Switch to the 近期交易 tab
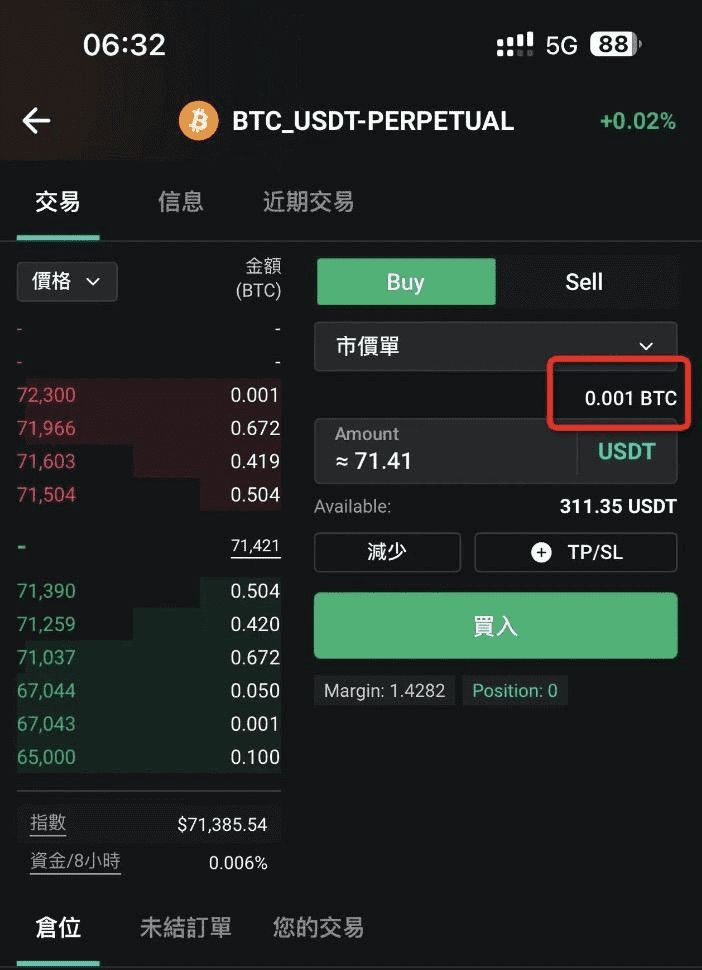The width and height of the screenshot is (702, 970). [x=308, y=202]
